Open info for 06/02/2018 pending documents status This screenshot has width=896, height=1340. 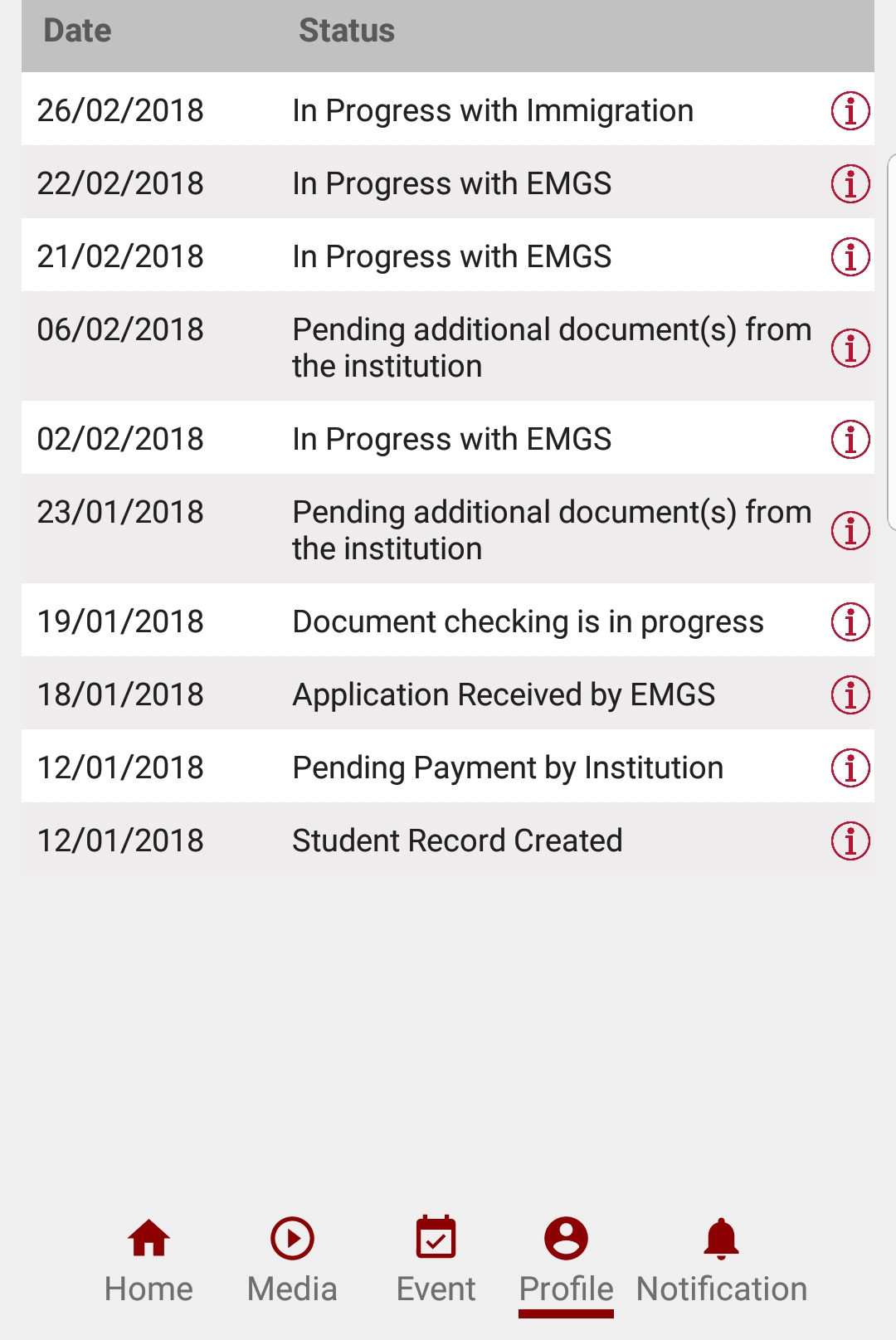coord(850,348)
